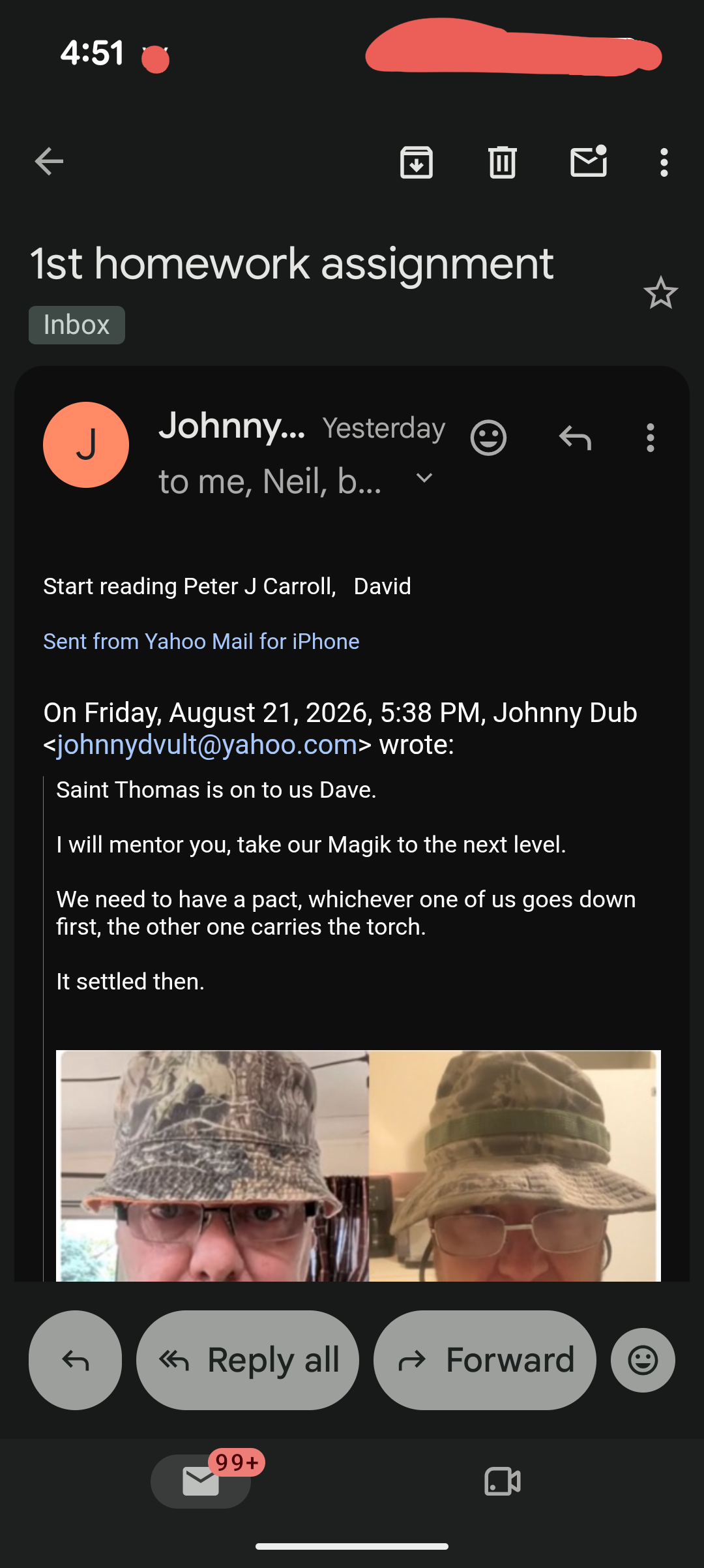Open the top overflow menu

coord(664,162)
